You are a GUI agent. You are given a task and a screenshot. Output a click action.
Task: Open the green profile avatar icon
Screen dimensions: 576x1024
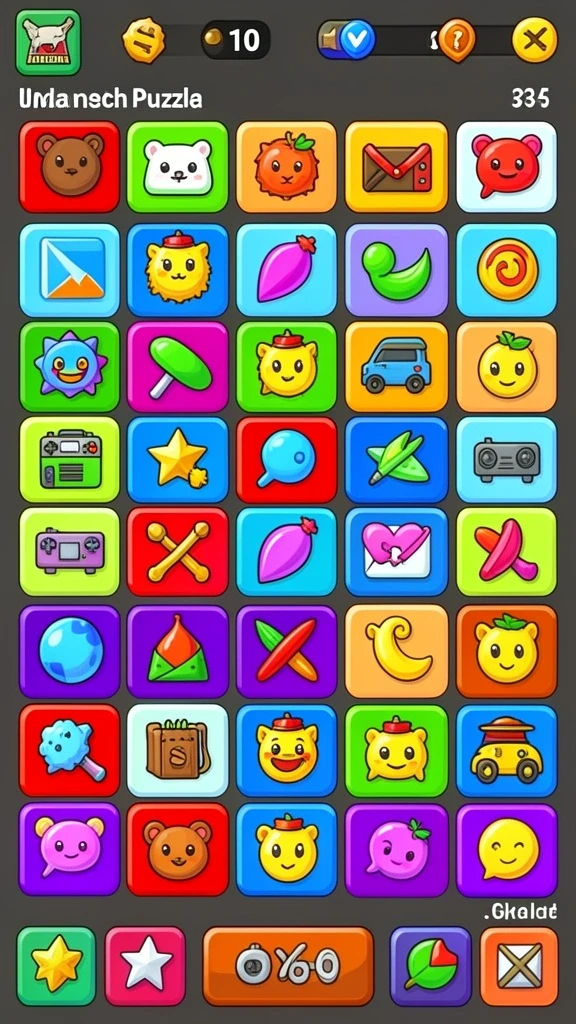(x=48, y=42)
